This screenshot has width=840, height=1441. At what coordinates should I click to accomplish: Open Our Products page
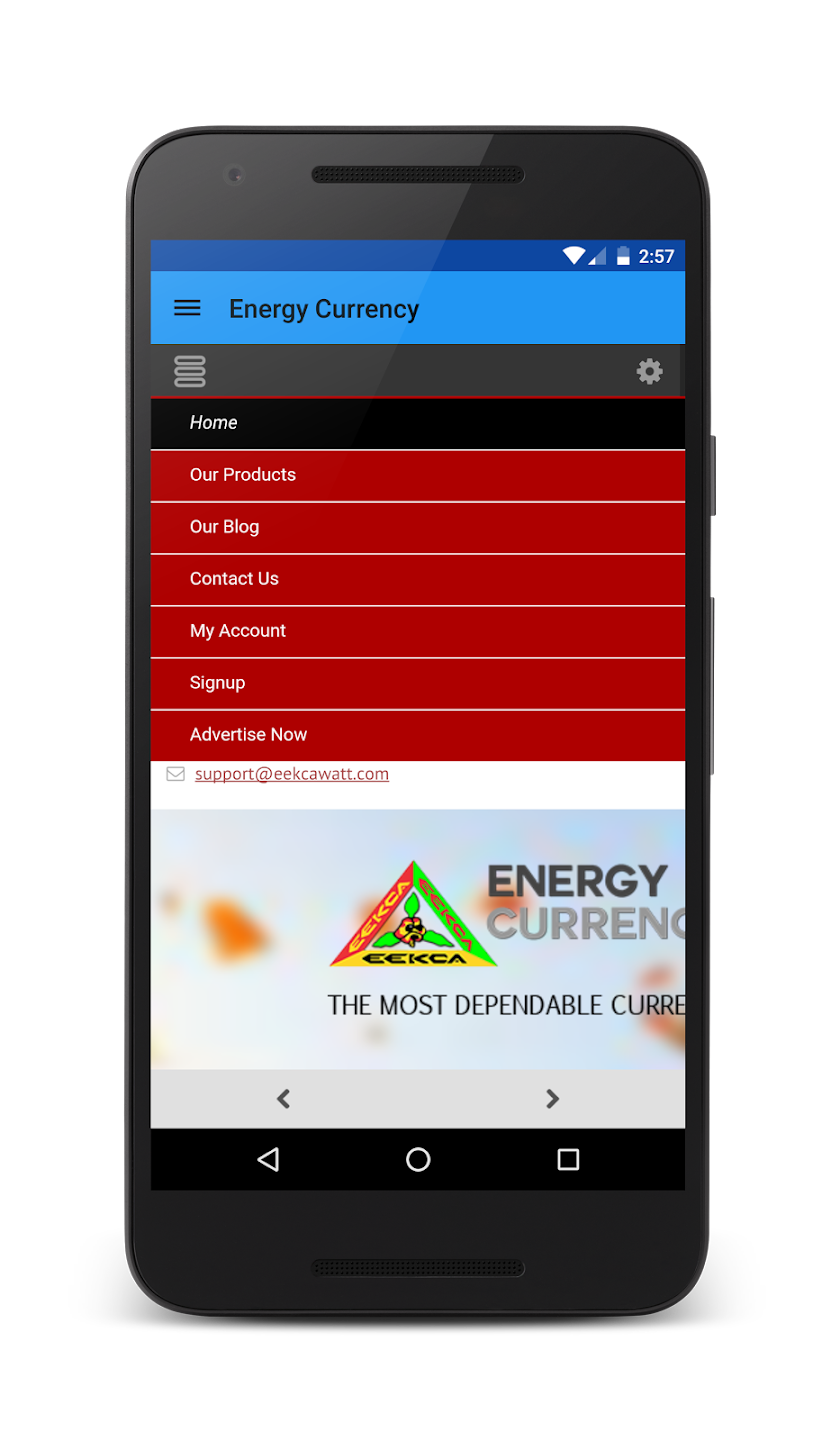point(243,475)
